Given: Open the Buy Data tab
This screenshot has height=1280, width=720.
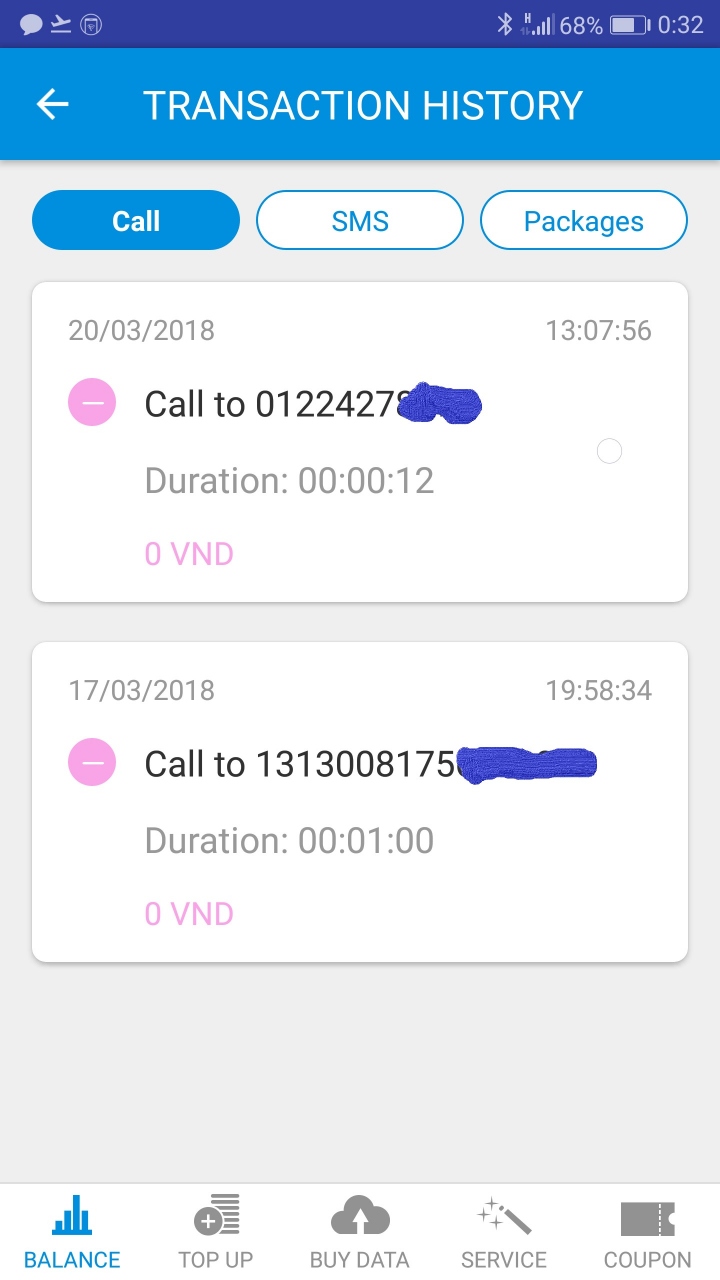Looking at the screenshot, I should coord(360,1232).
